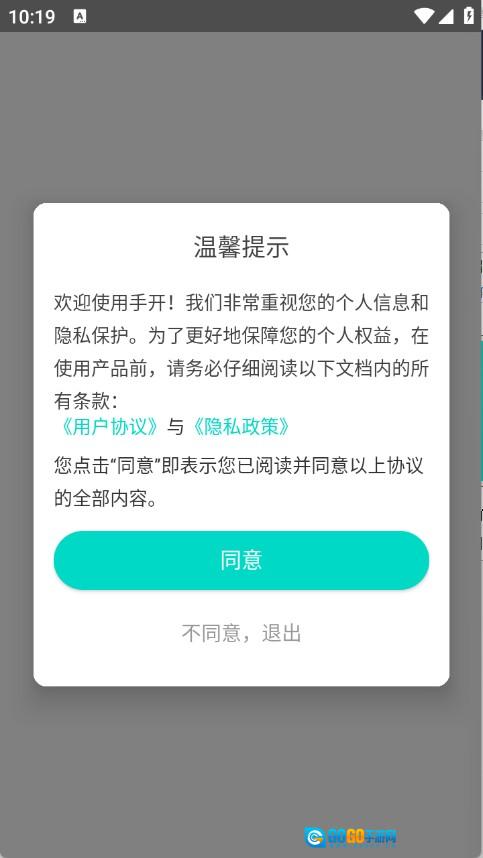Open the 《用户协议》 link
483x858 pixels.
point(108,427)
